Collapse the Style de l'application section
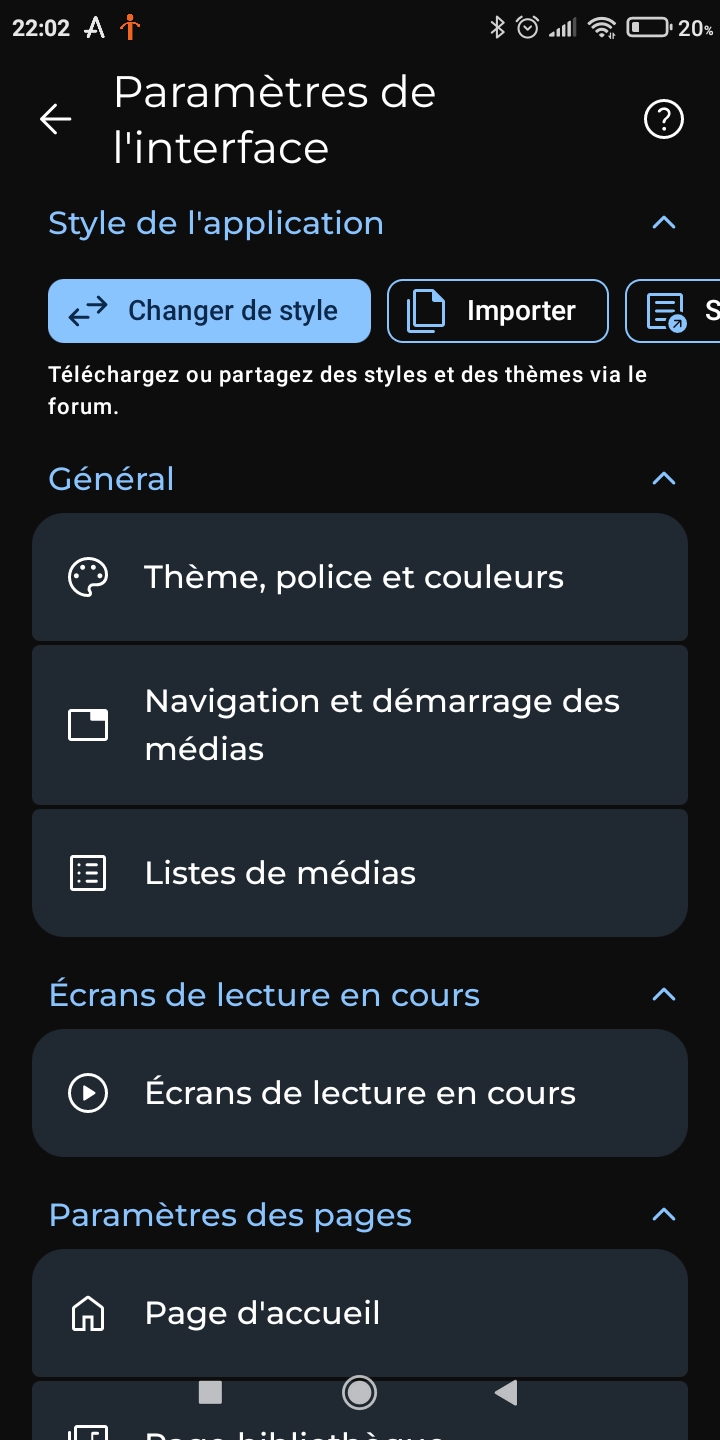 coord(663,223)
